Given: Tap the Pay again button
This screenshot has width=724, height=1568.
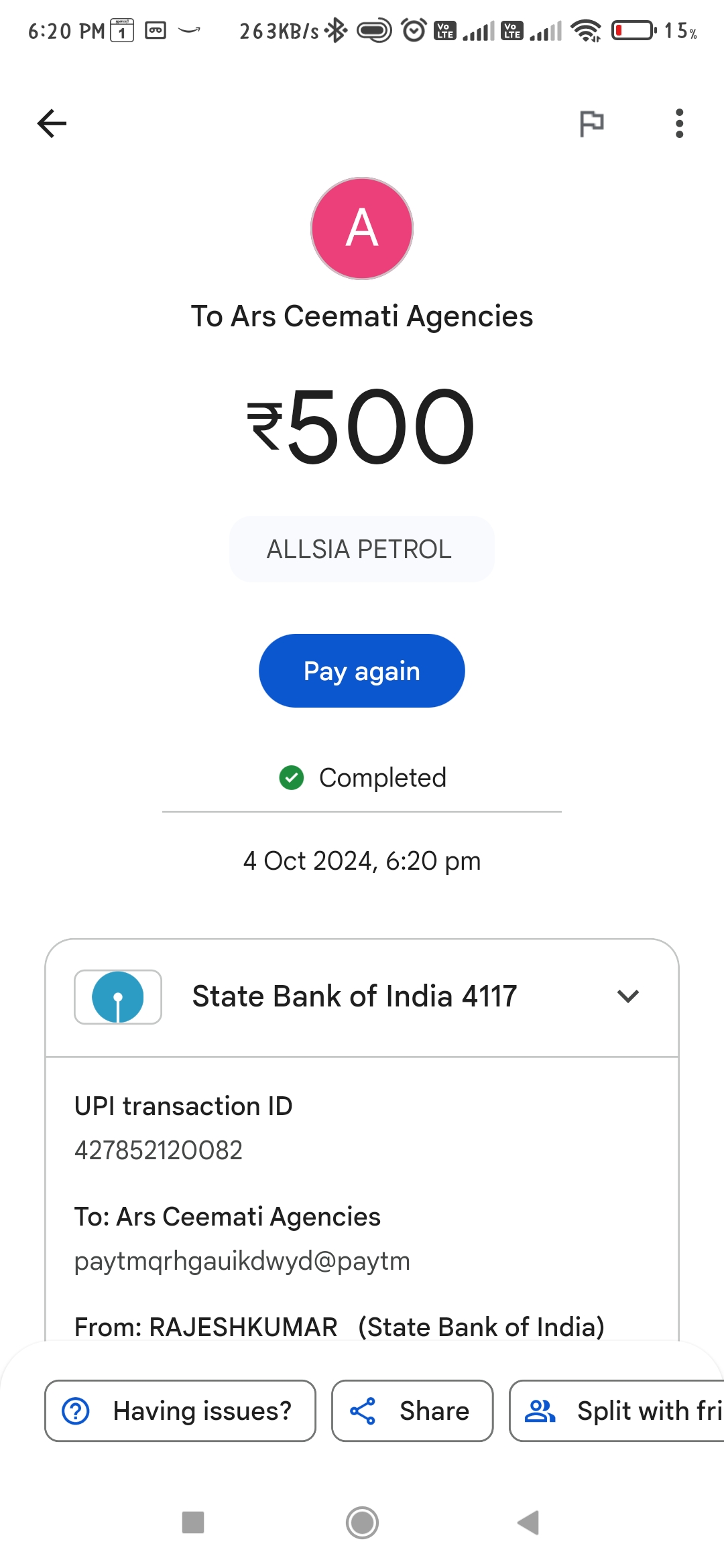Looking at the screenshot, I should pyautogui.click(x=362, y=671).
